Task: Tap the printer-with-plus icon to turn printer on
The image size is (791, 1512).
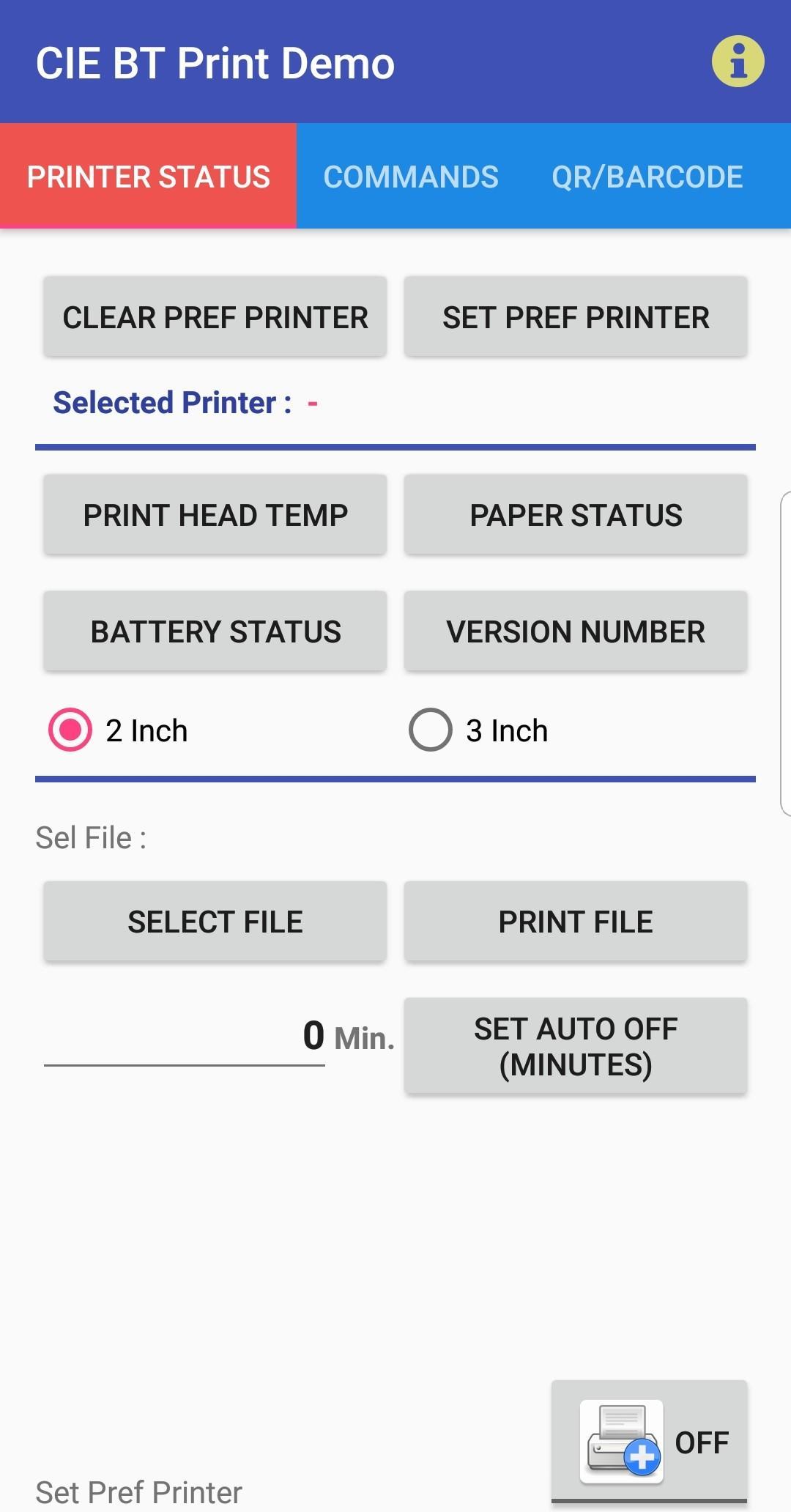Action: tap(621, 1441)
